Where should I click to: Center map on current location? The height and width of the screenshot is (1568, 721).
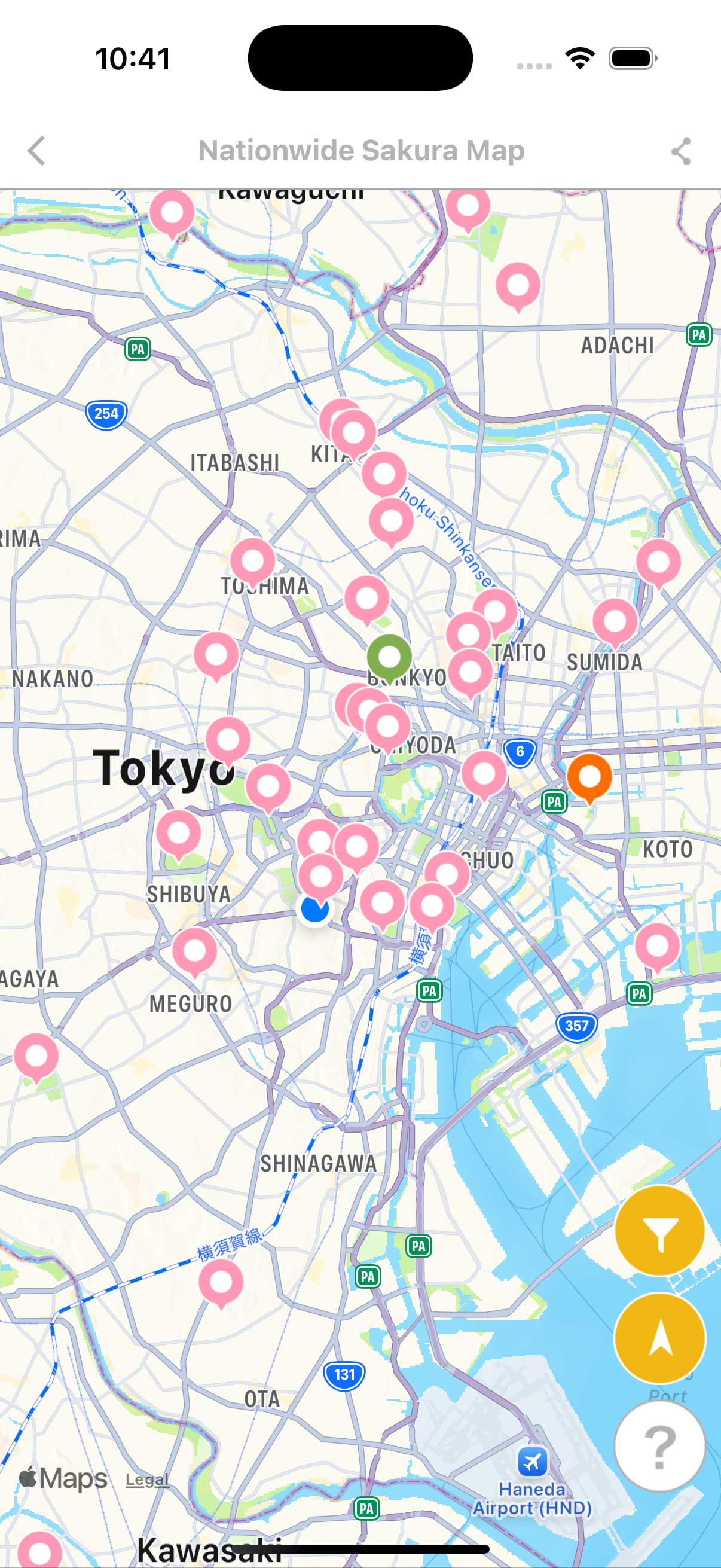(659, 1338)
